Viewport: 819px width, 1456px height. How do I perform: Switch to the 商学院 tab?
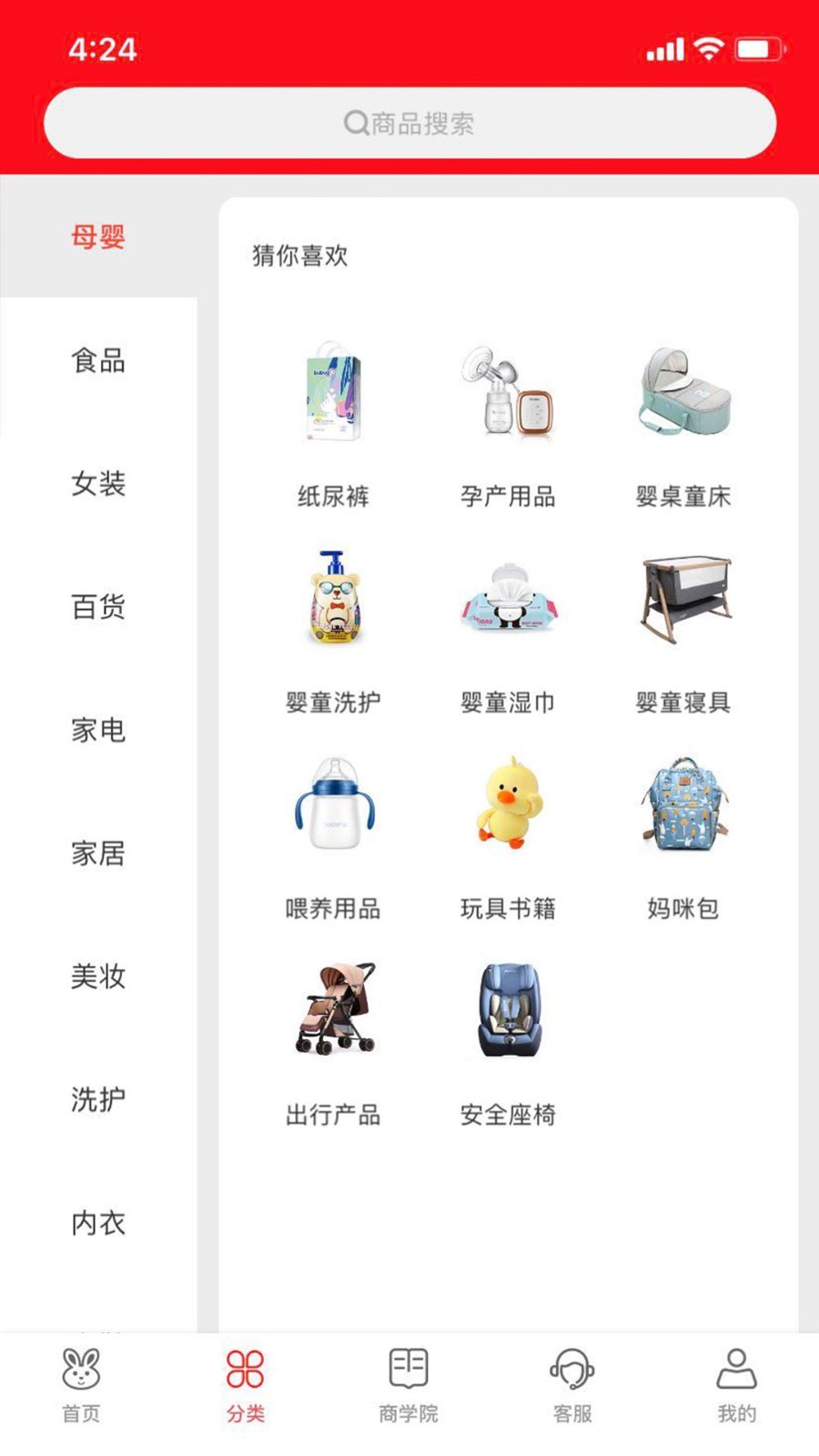(x=409, y=1385)
